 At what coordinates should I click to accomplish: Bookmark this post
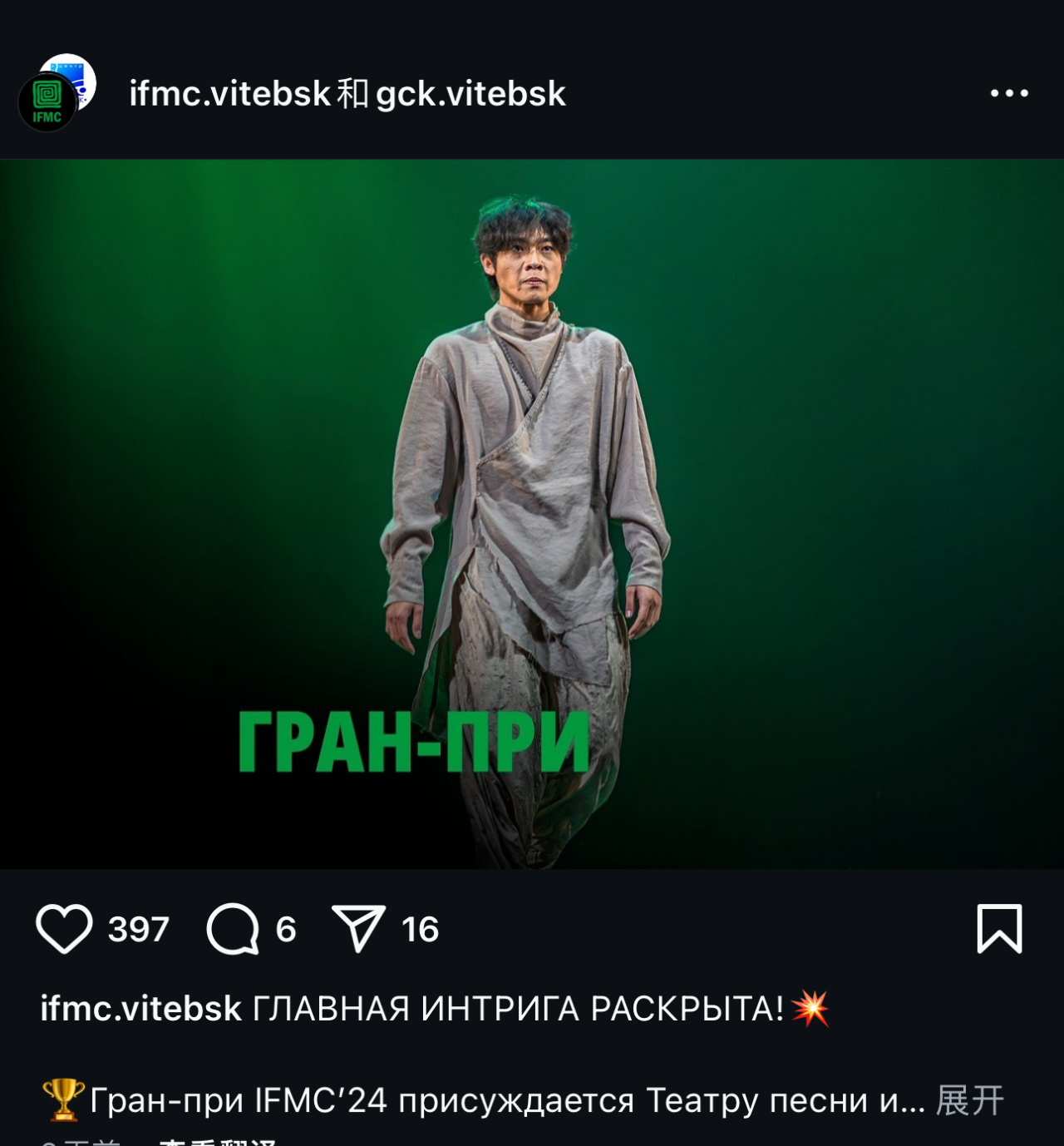998,928
